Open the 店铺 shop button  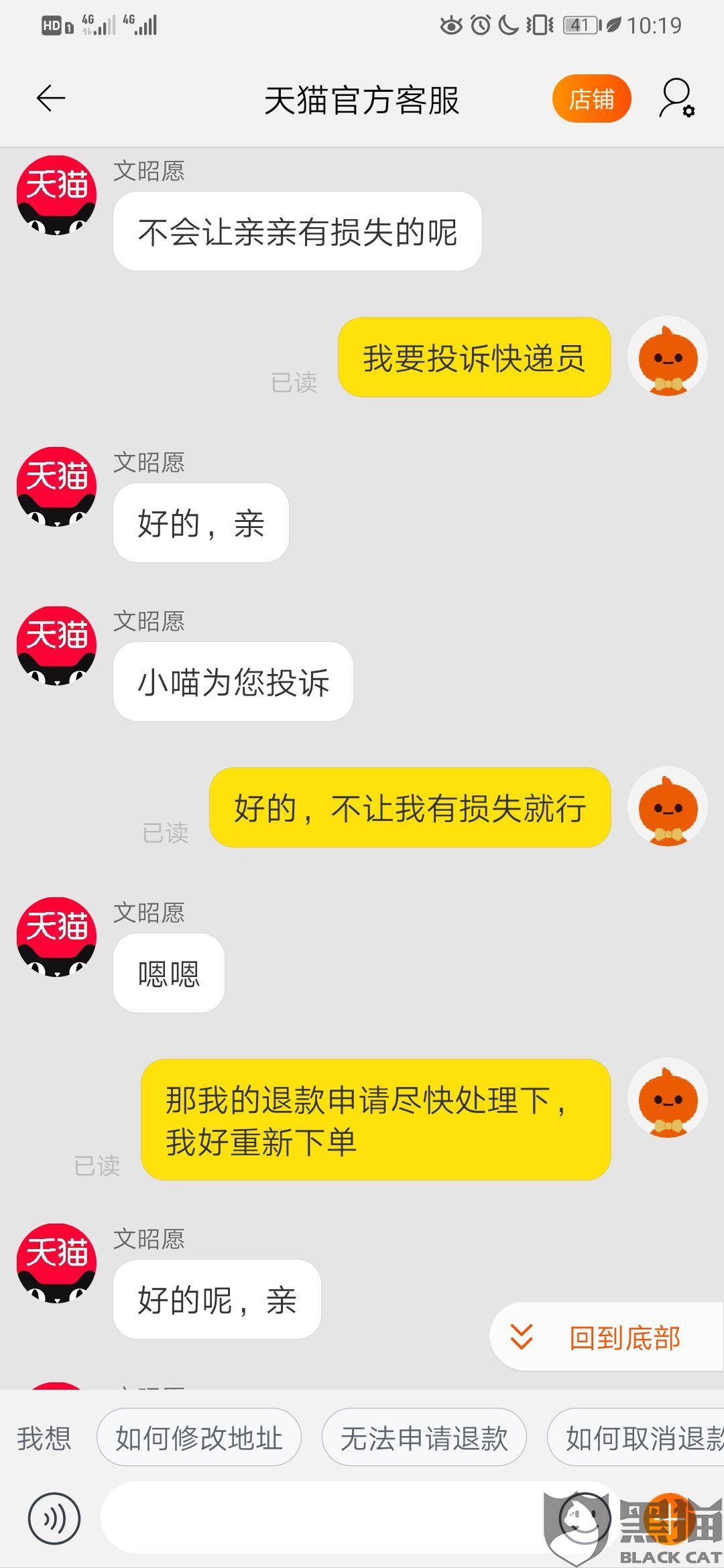(592, 99)
